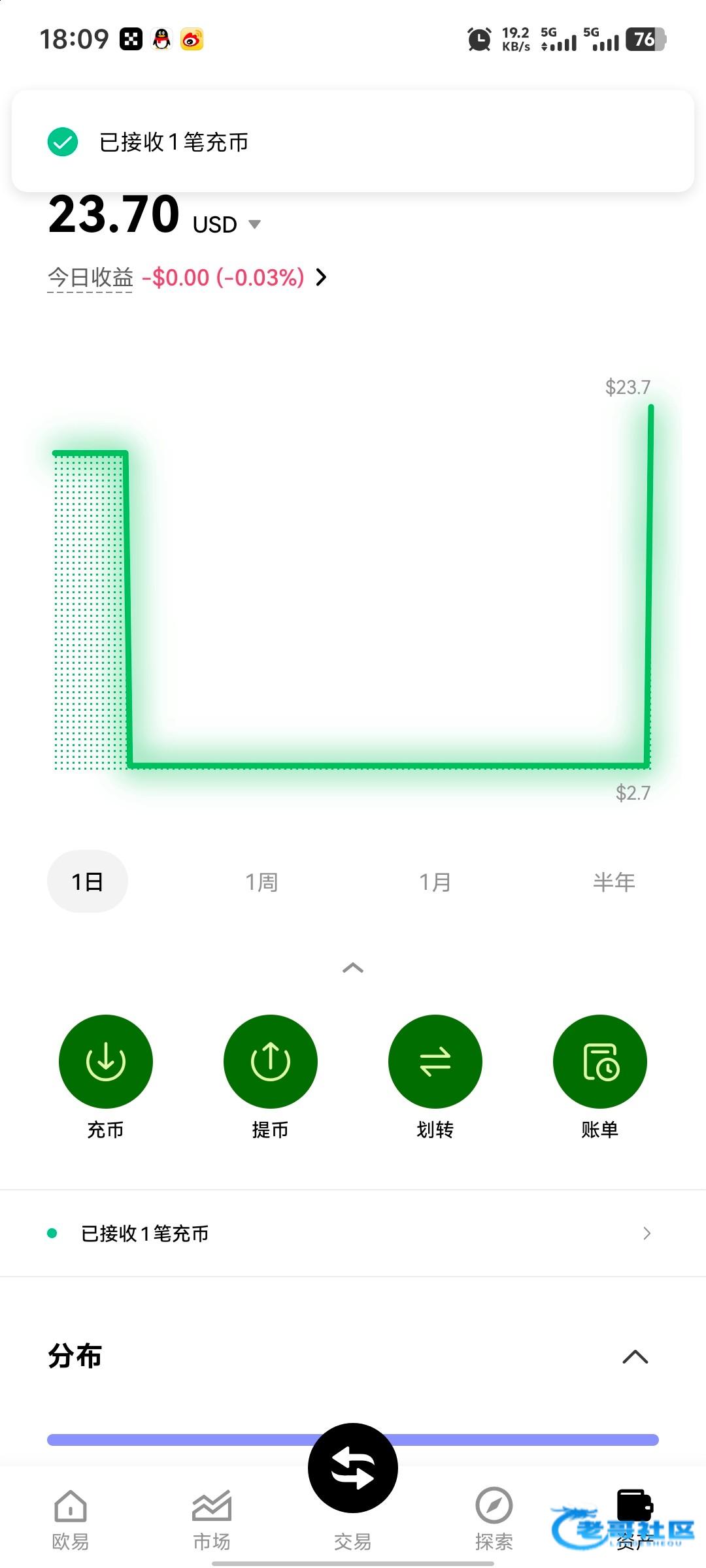
Task: Switch chart to 1周 range
Action: [261, 882]
